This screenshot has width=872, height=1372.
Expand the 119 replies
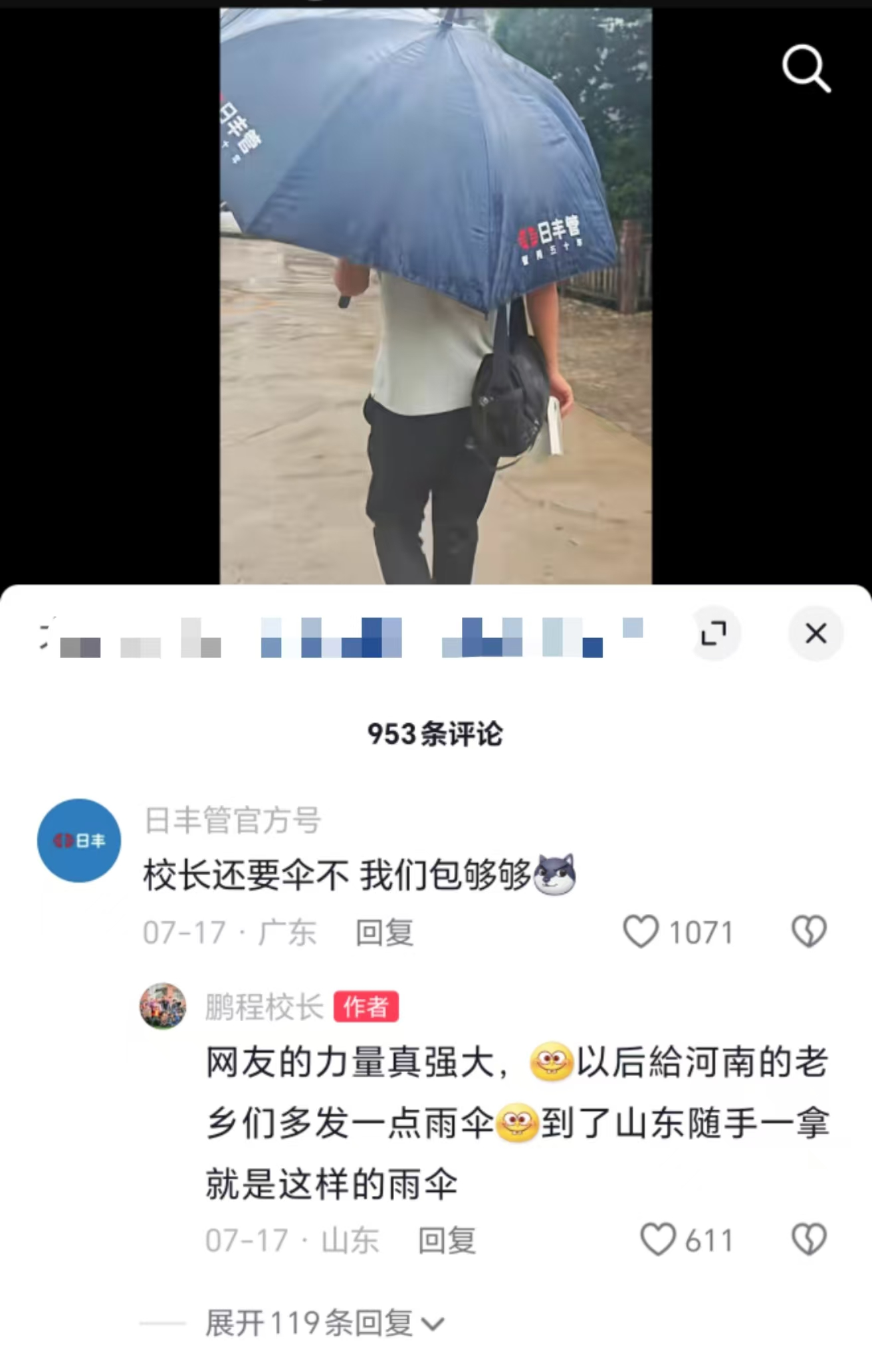[x=324, y=1323]
